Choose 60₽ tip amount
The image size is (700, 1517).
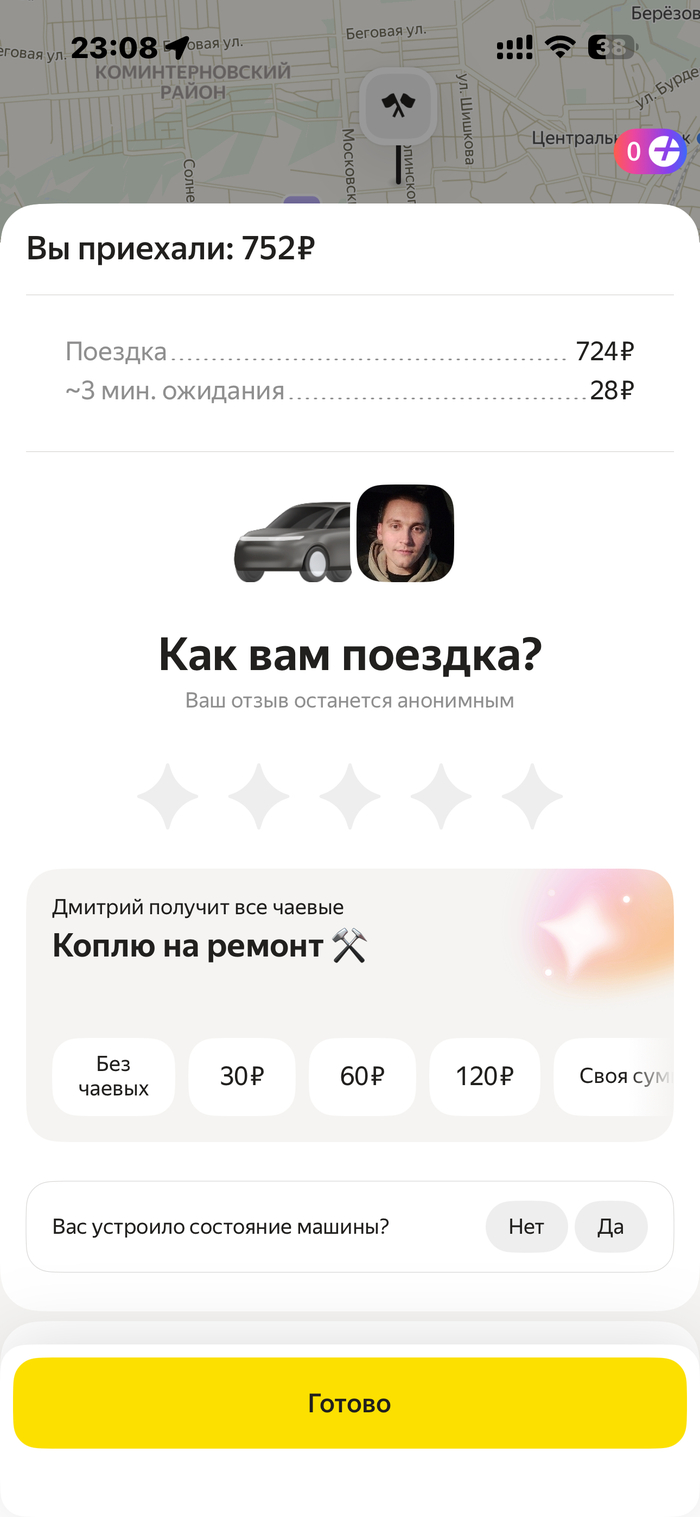[362, 1076]
